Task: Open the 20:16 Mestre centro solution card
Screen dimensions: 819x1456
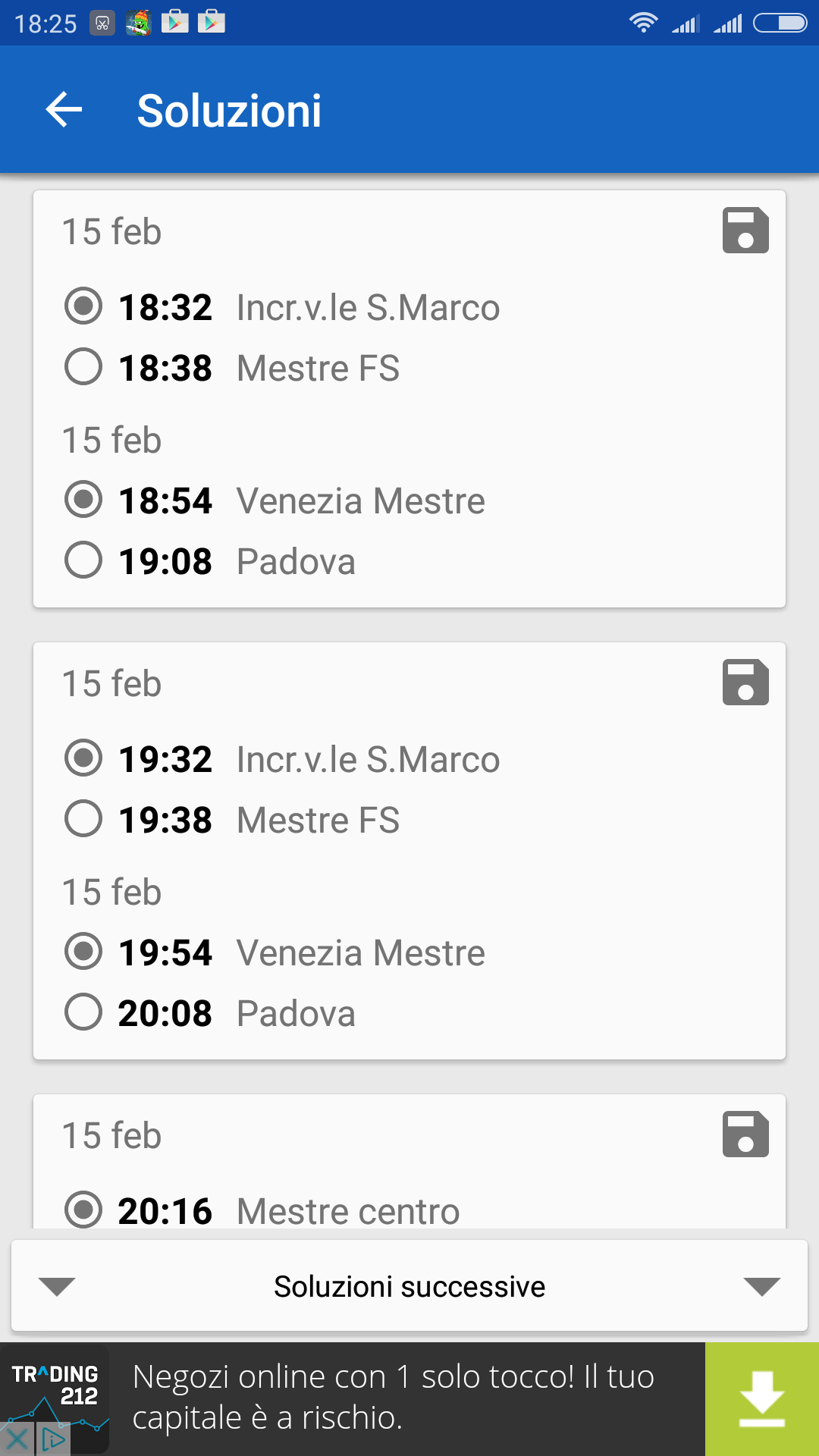Action: (x=409, y=1161)
